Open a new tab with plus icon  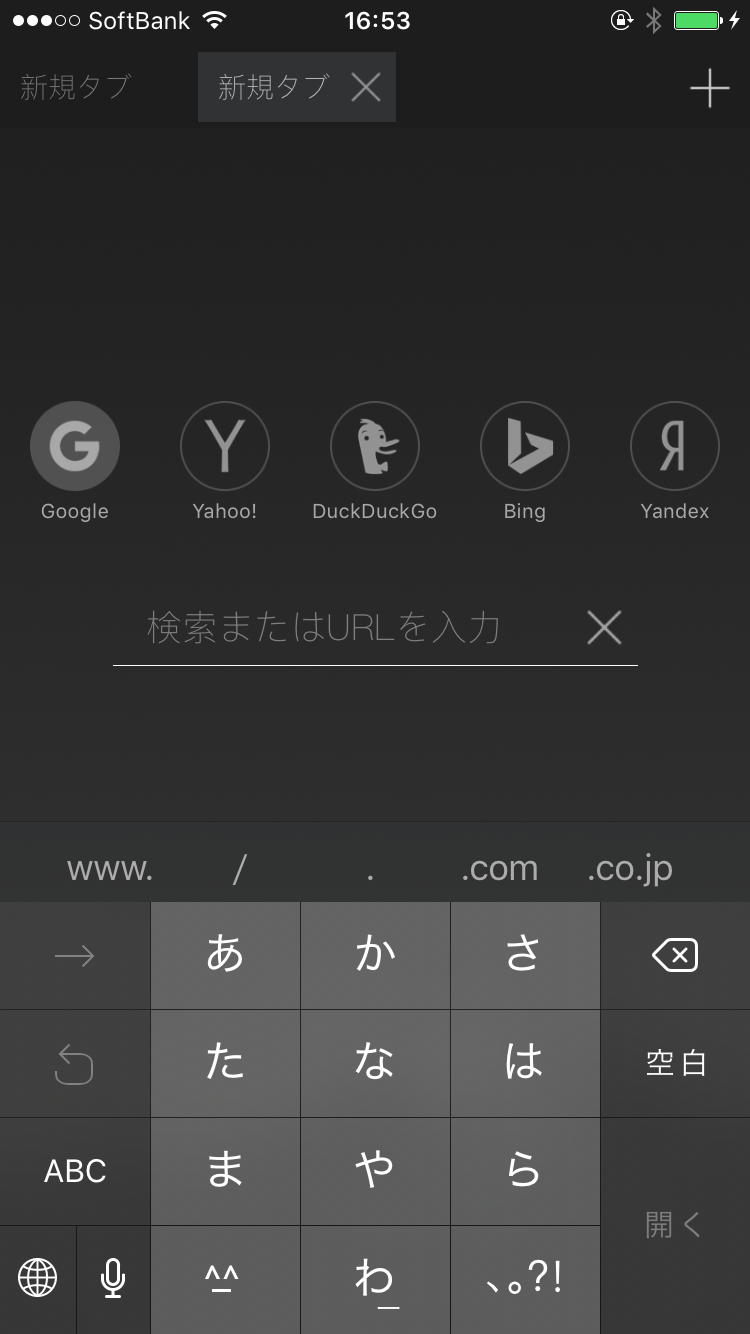pos(709,89)
